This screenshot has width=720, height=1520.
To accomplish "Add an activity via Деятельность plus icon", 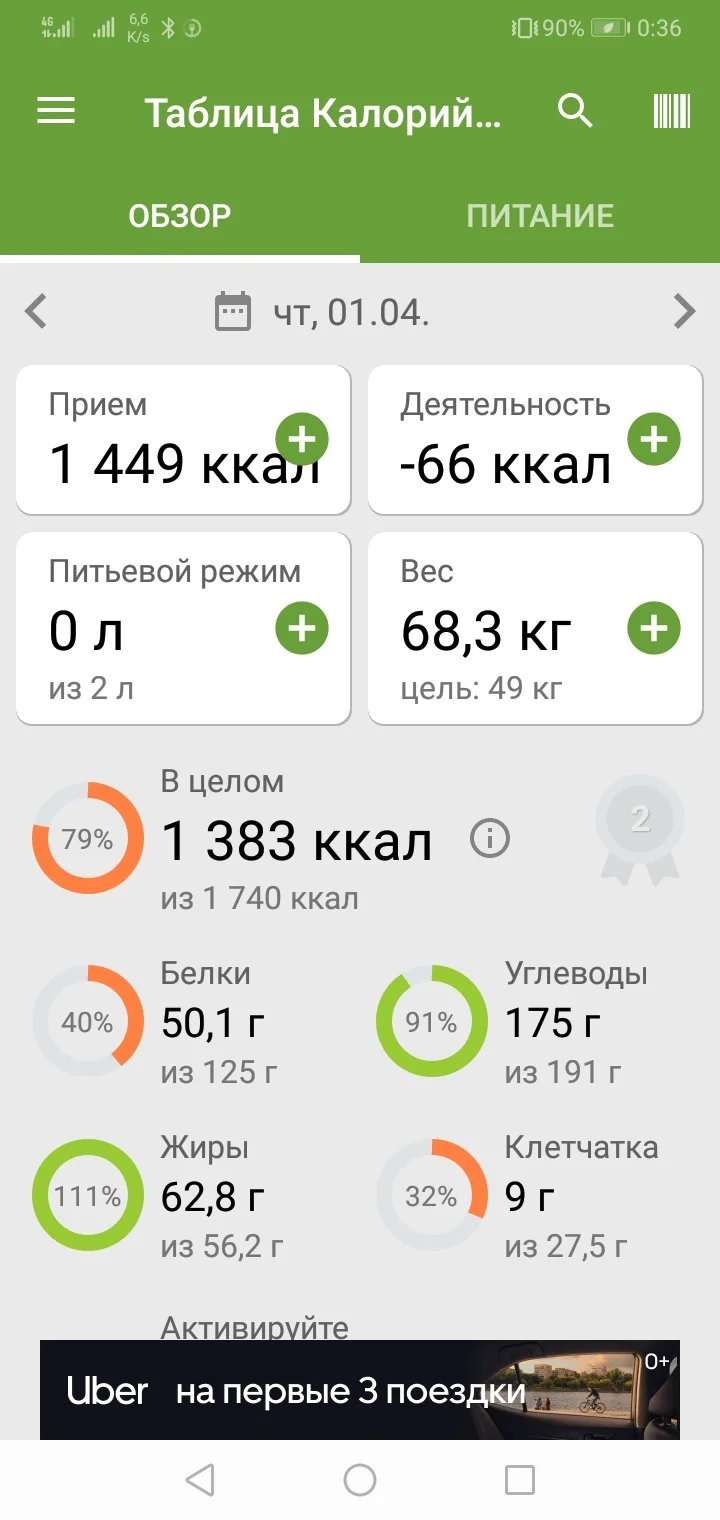I will click(x=653, y=439).
